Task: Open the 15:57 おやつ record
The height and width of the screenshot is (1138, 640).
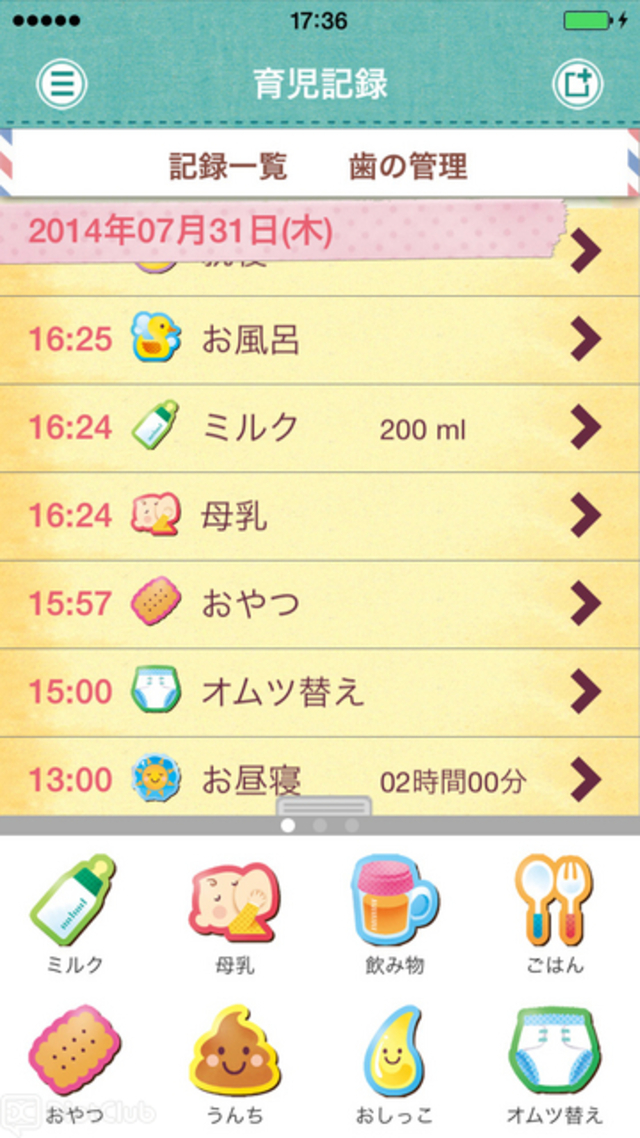Action: (320, 604)
